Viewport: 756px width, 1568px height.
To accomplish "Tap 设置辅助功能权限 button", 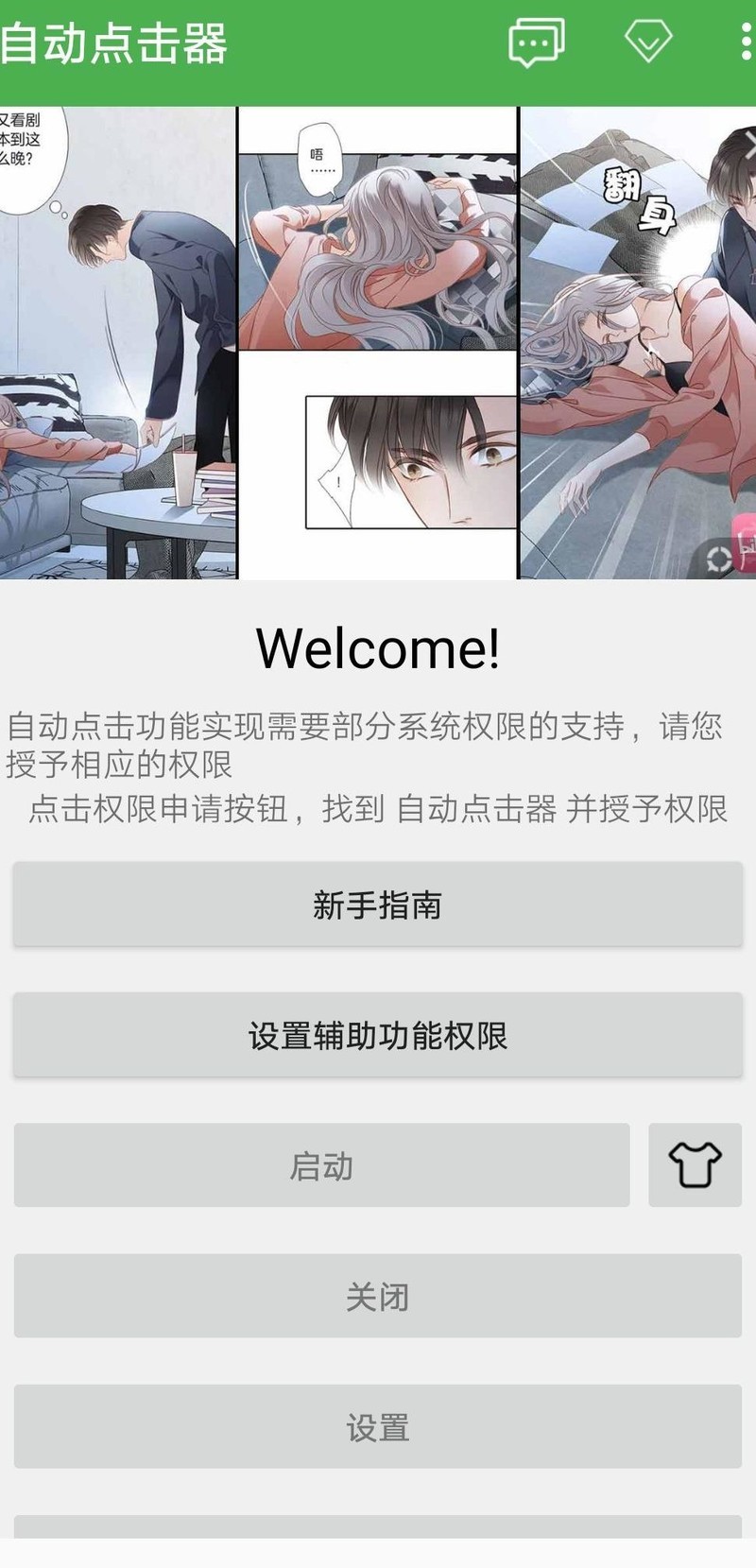I will click(x=378, y=1035).
